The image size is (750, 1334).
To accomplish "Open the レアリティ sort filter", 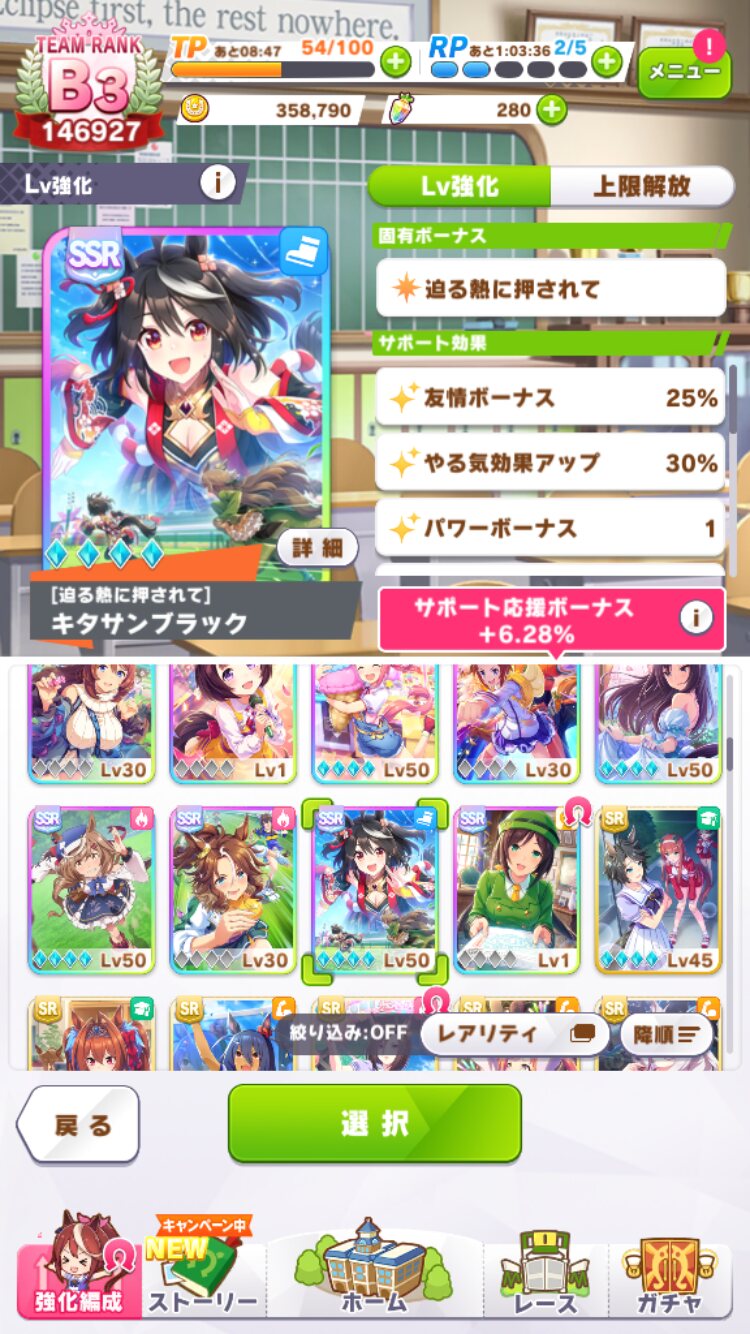I will (x=514, y=1034).
